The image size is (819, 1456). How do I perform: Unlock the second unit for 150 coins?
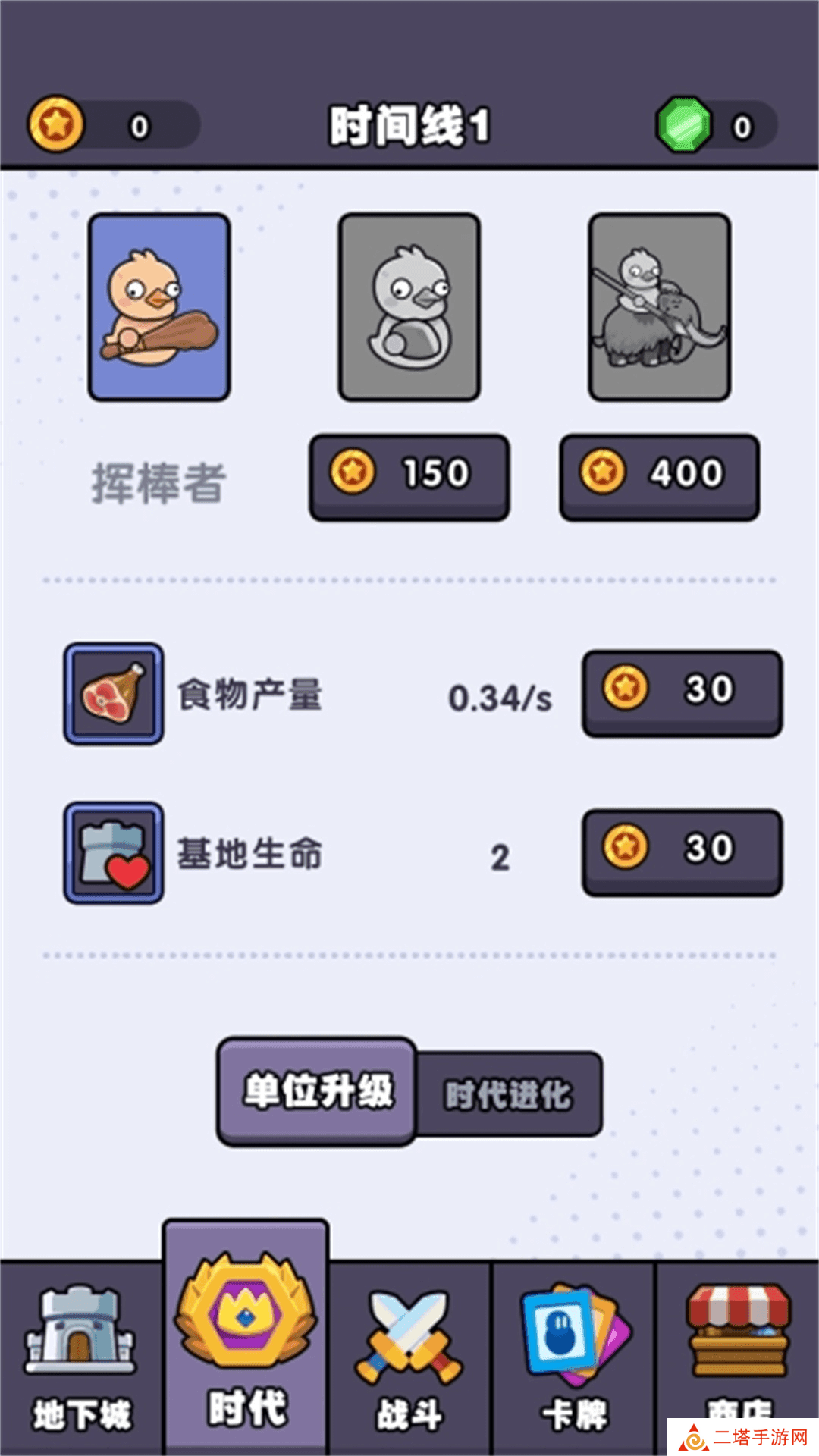click(x=409, y=476)
